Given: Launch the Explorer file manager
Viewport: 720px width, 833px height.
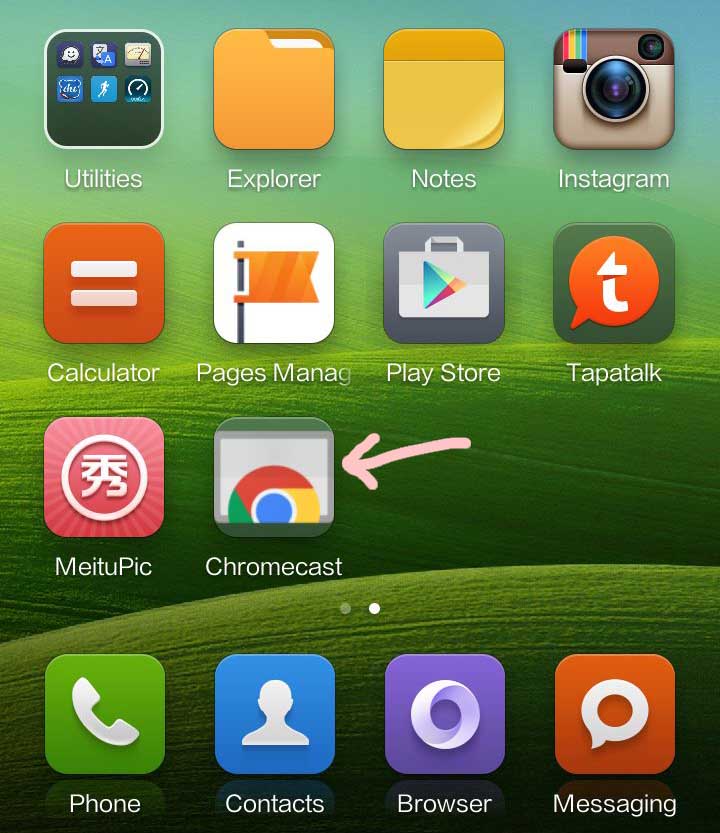Looking at the screenshot, I should point(274,89).
